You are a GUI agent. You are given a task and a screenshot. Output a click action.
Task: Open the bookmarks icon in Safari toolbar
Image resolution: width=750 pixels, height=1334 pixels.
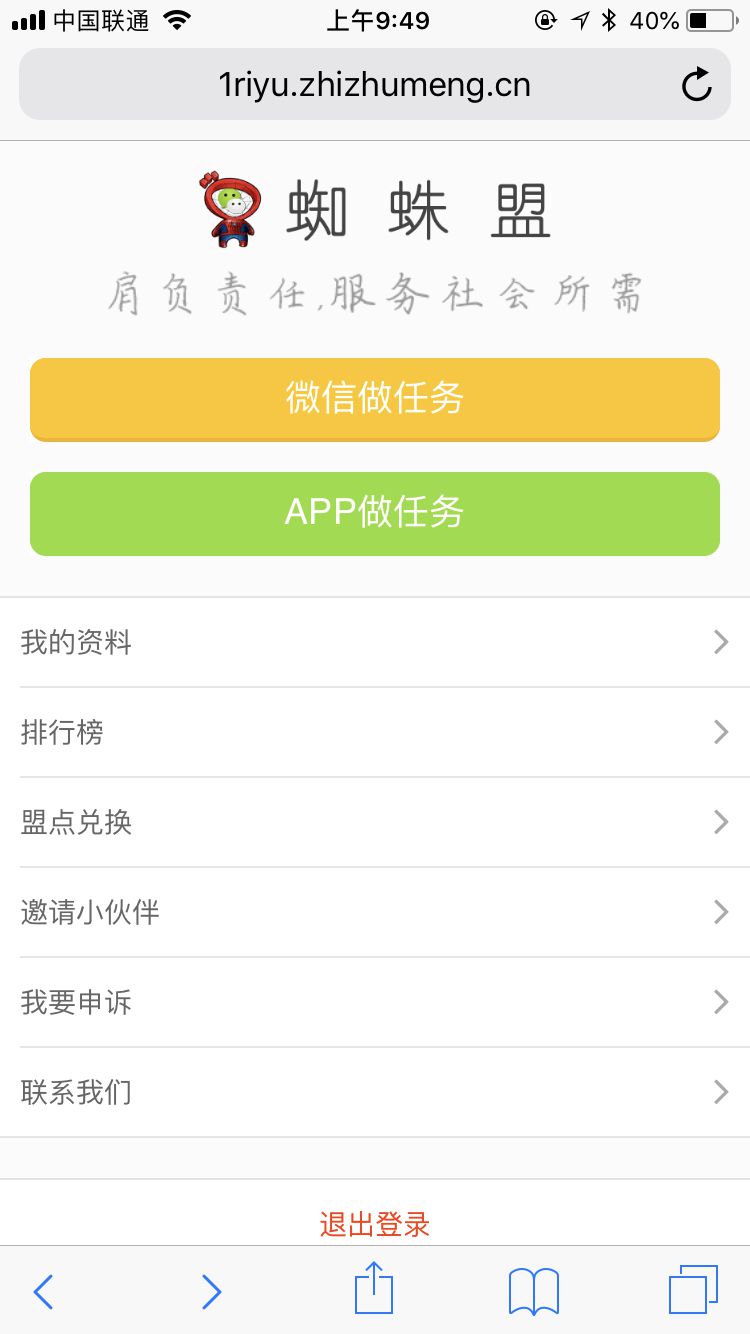pyautogui.click(x=533, y=1291)
